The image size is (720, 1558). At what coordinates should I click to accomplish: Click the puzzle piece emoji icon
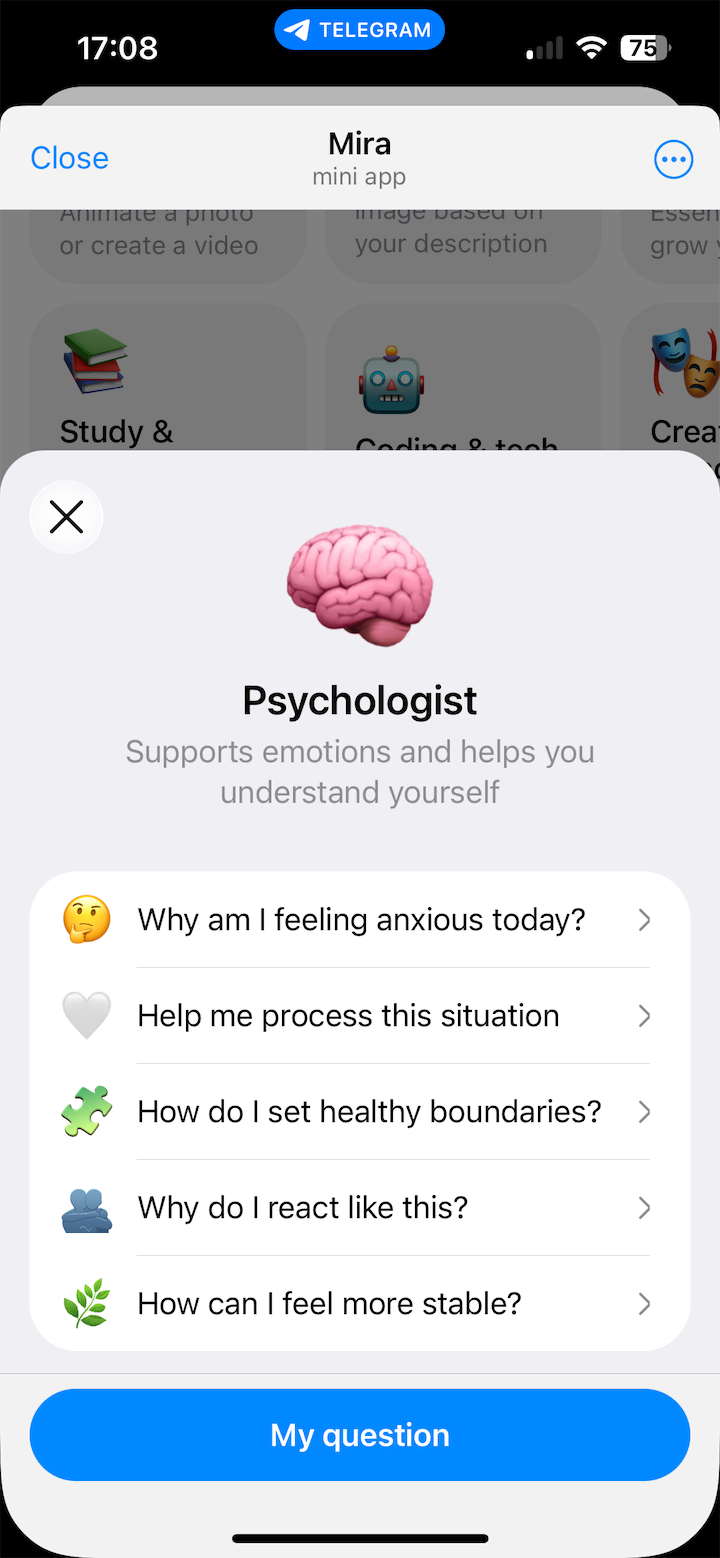(x=86, y=1111)
